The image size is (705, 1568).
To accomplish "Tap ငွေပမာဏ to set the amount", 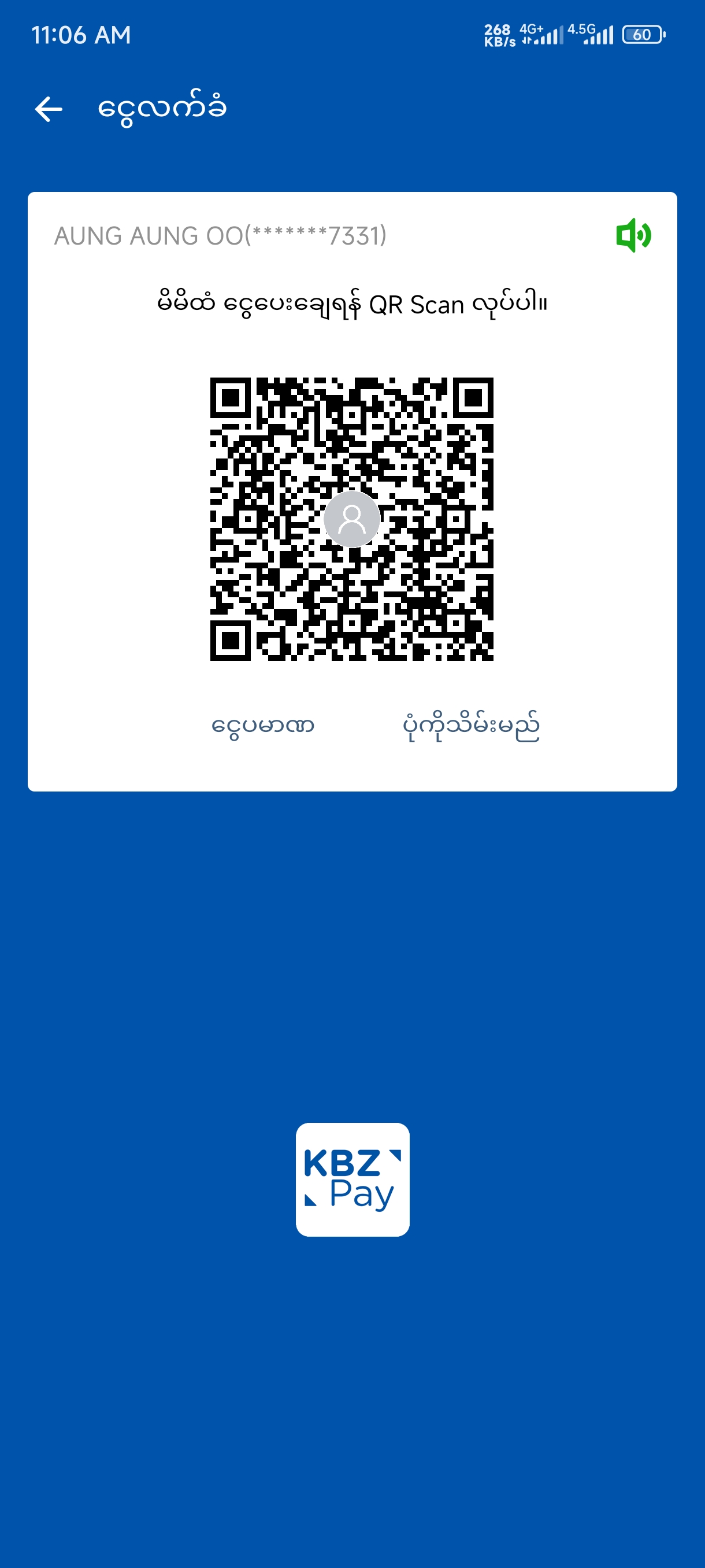I will click(x=263, y=726).
